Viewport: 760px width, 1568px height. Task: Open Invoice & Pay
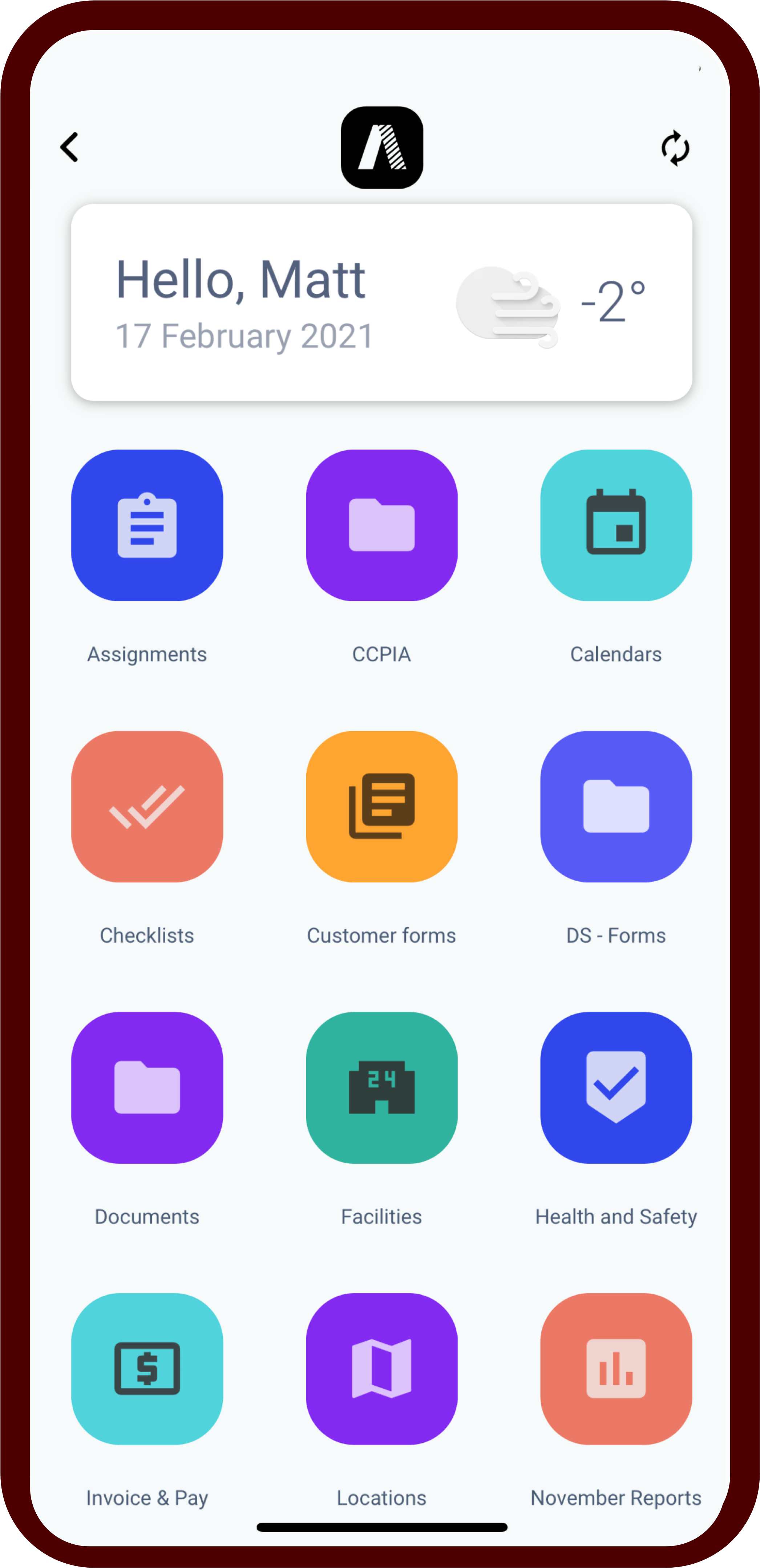point(147,1369)
